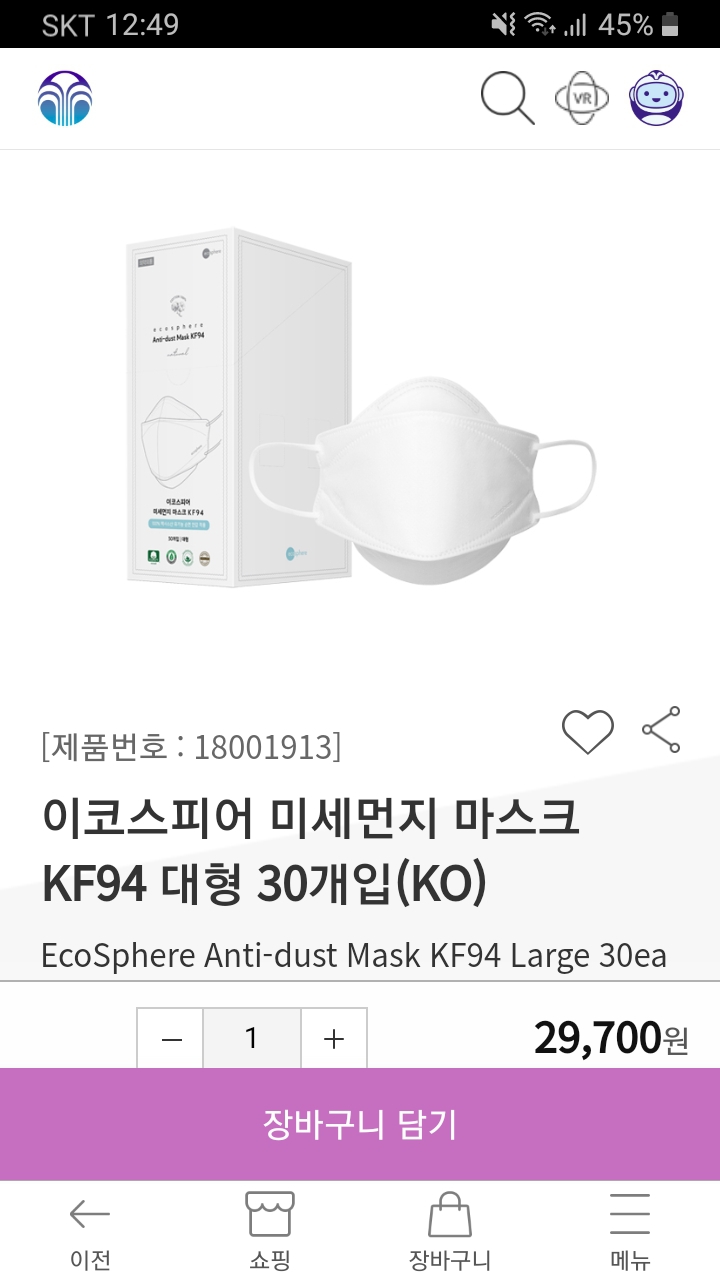This screenshot has height=1280, width=720.
Task: Open the chatbot assistant icon
Action: pos(654,98)
